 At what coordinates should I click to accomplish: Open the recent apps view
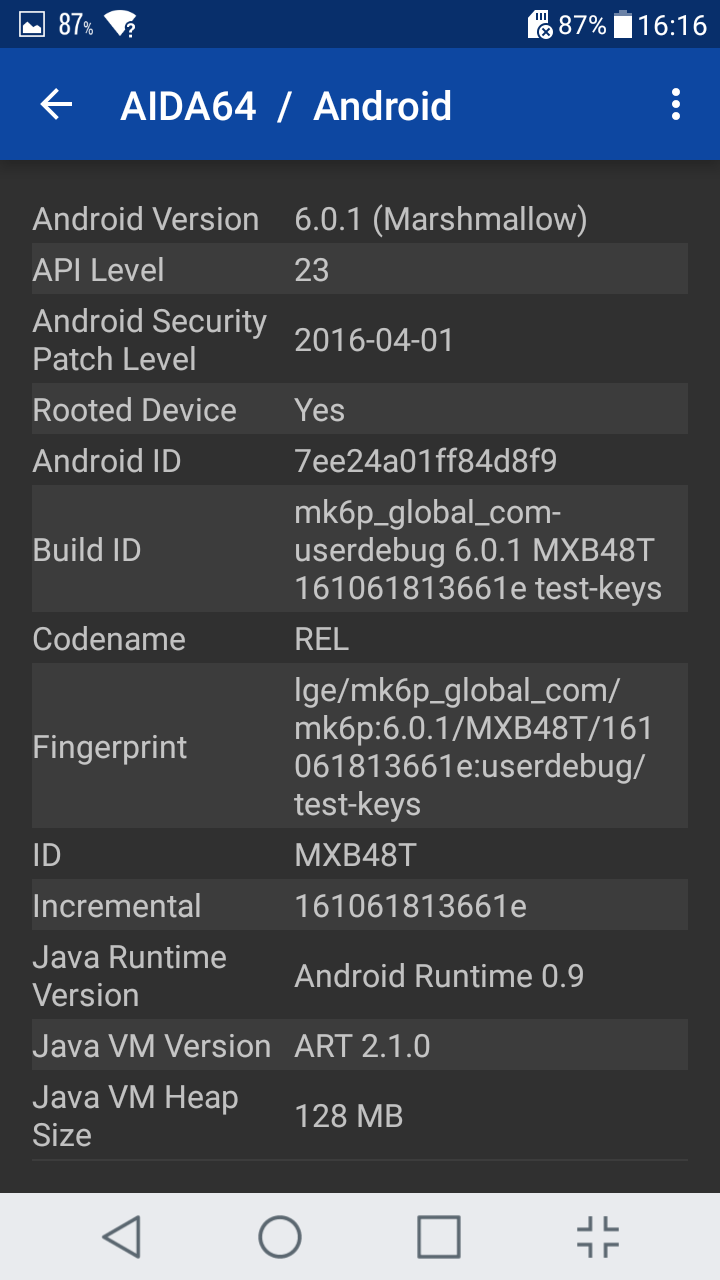439,1237
